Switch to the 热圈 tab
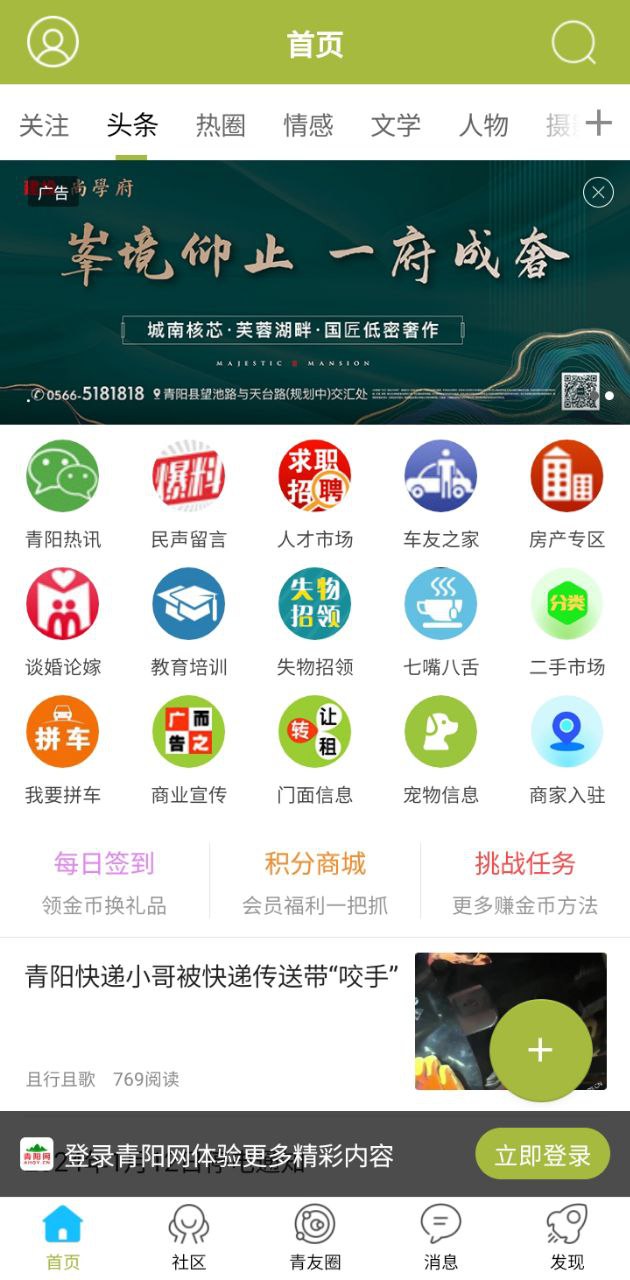630x1280 pixels. tap(220, 125)
